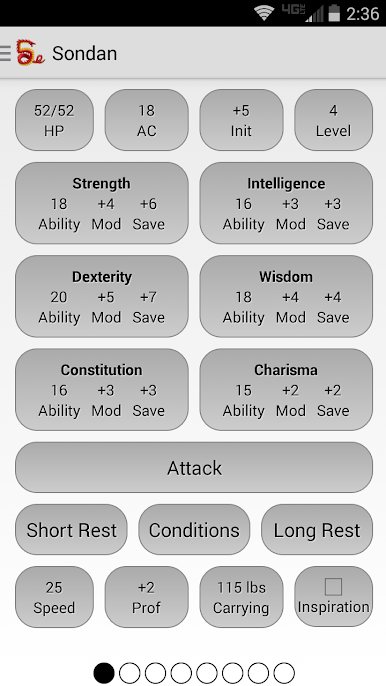386x686 pixels.
Task: Tap the Attack button
Action: [194, 467]
